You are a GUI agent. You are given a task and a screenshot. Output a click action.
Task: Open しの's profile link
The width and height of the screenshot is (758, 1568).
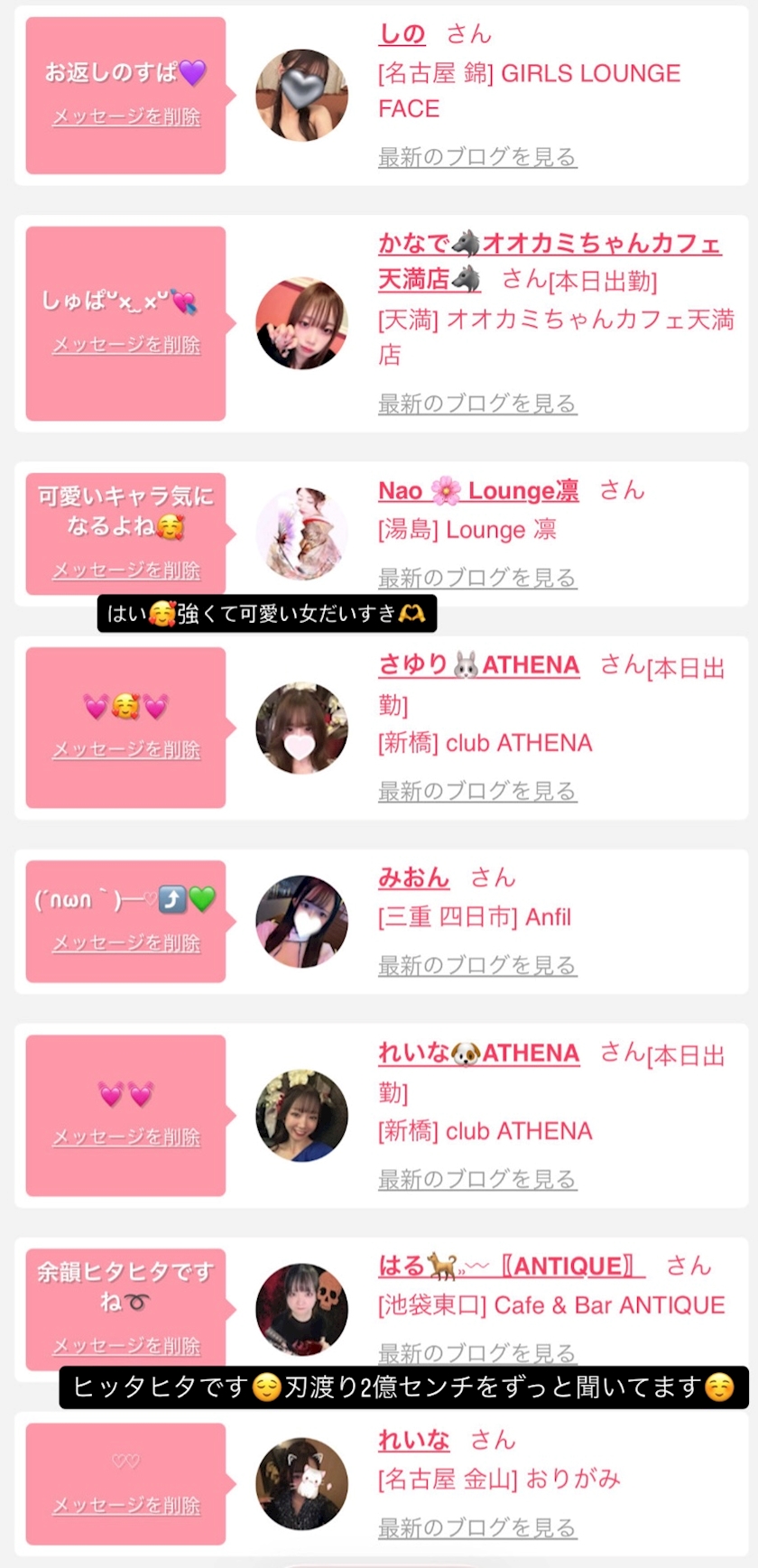402,34
